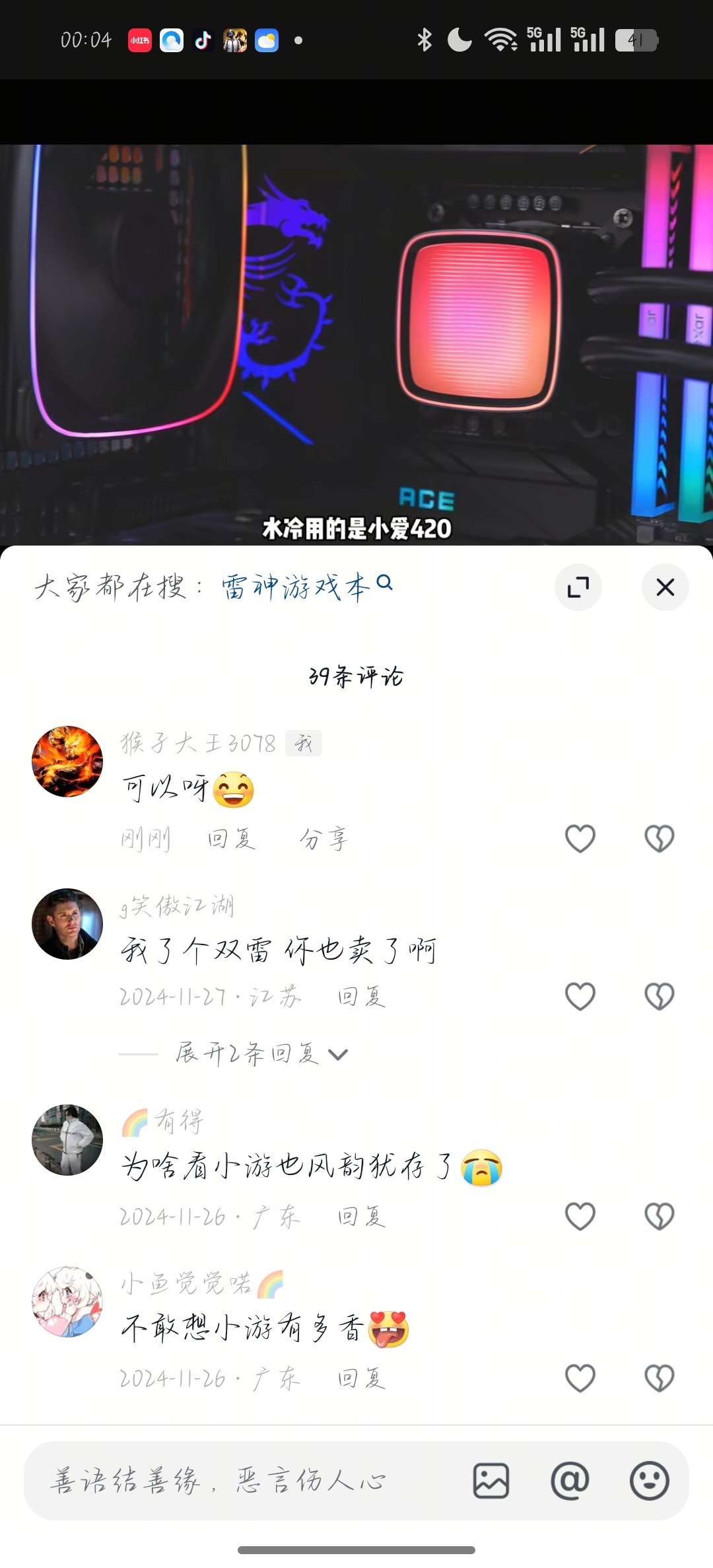Screen dimensions: 713x1568
Task: Reply to 小鱼觉觉喏's comment
Action: [x=362, y=1378]
